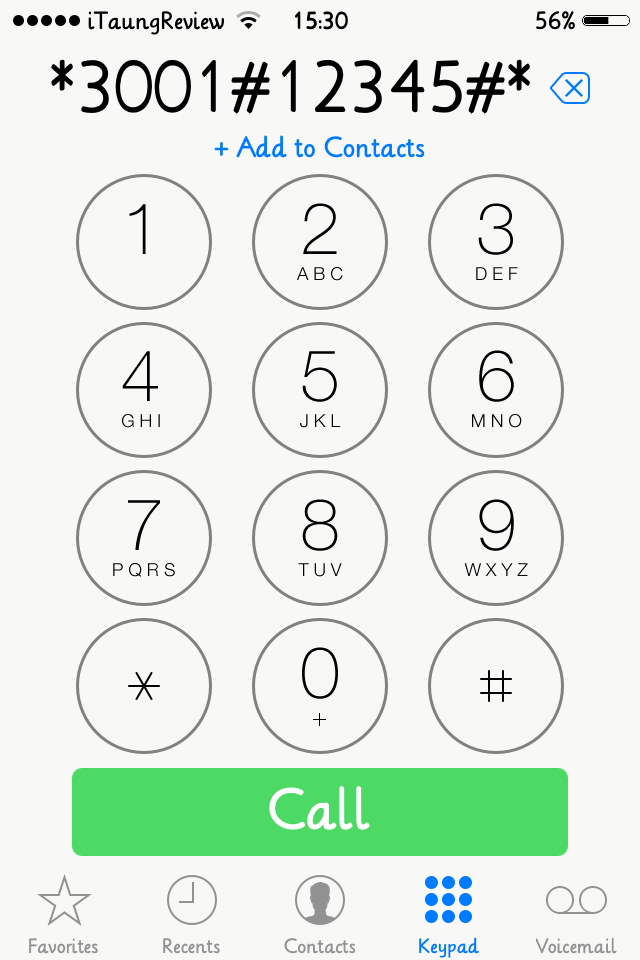
Task: Tap the 9 WXYZ key
Action: pos(496,538)
